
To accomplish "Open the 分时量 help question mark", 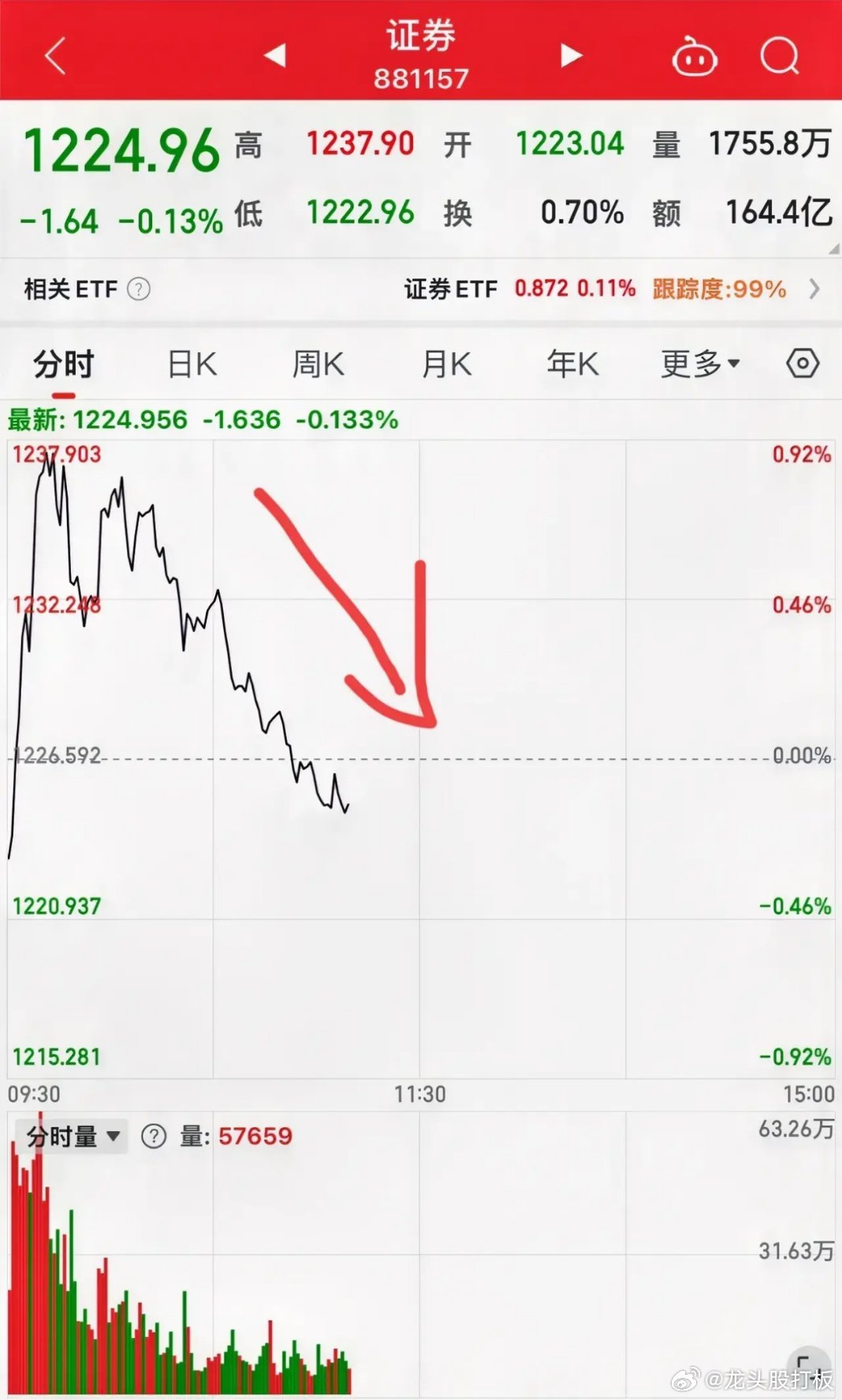I will [x=155, y=1135].
